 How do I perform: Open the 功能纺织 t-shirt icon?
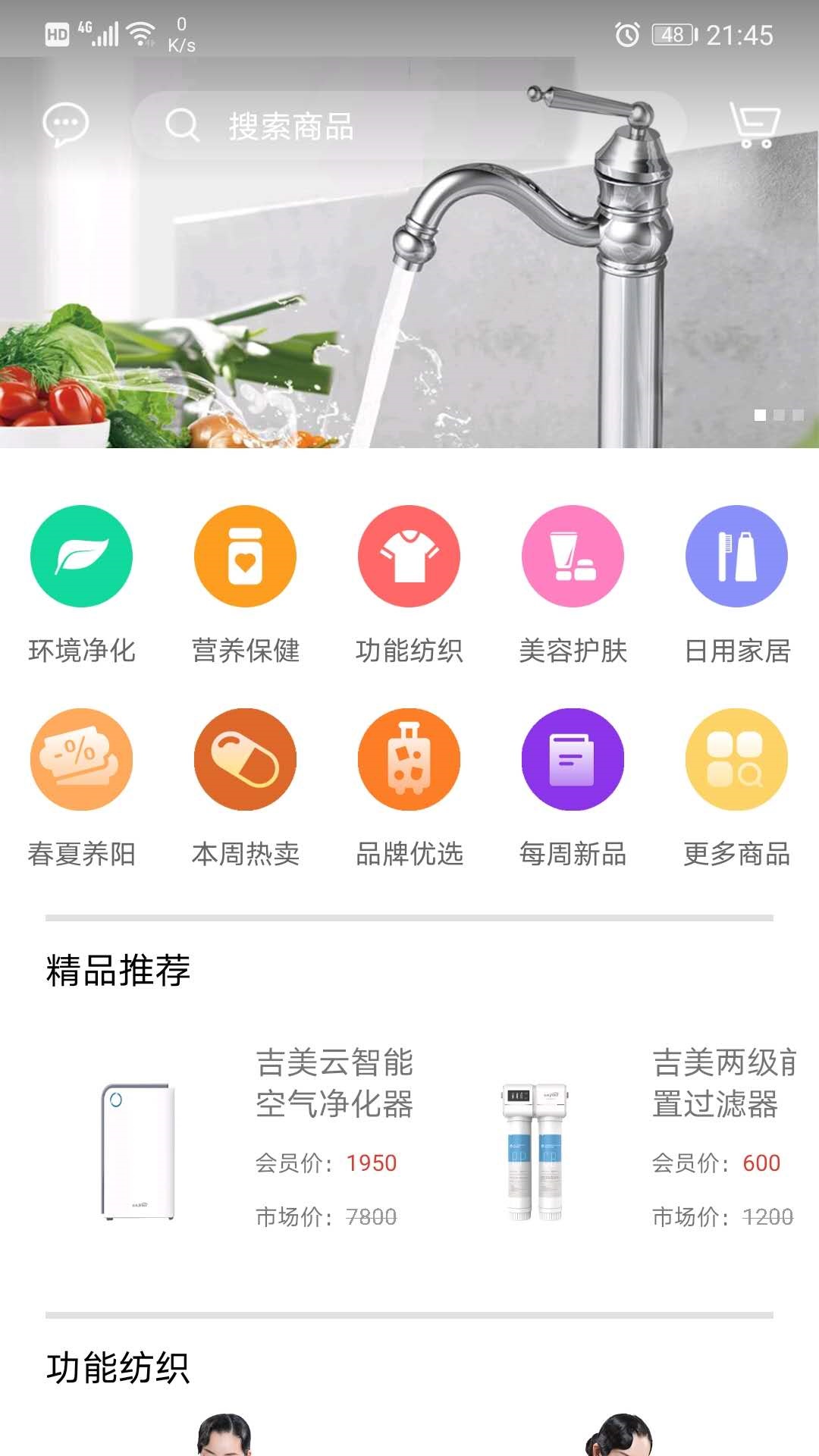click(409, 556)
